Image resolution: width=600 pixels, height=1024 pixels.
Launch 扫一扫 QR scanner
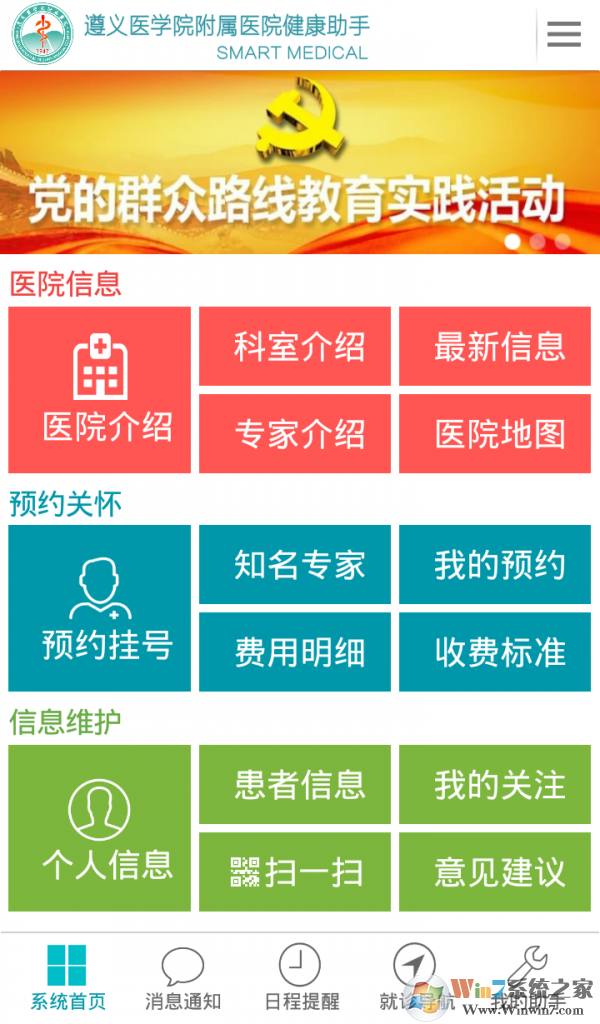(x=299, y=872)
